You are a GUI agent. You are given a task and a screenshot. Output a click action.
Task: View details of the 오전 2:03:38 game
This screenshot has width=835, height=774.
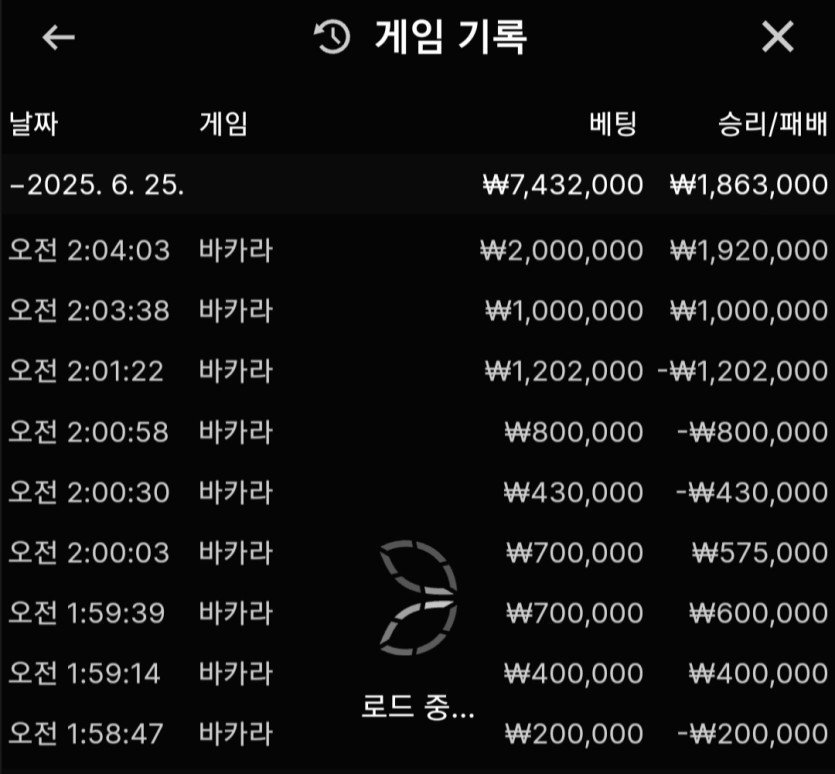click(x=417, y=311)
